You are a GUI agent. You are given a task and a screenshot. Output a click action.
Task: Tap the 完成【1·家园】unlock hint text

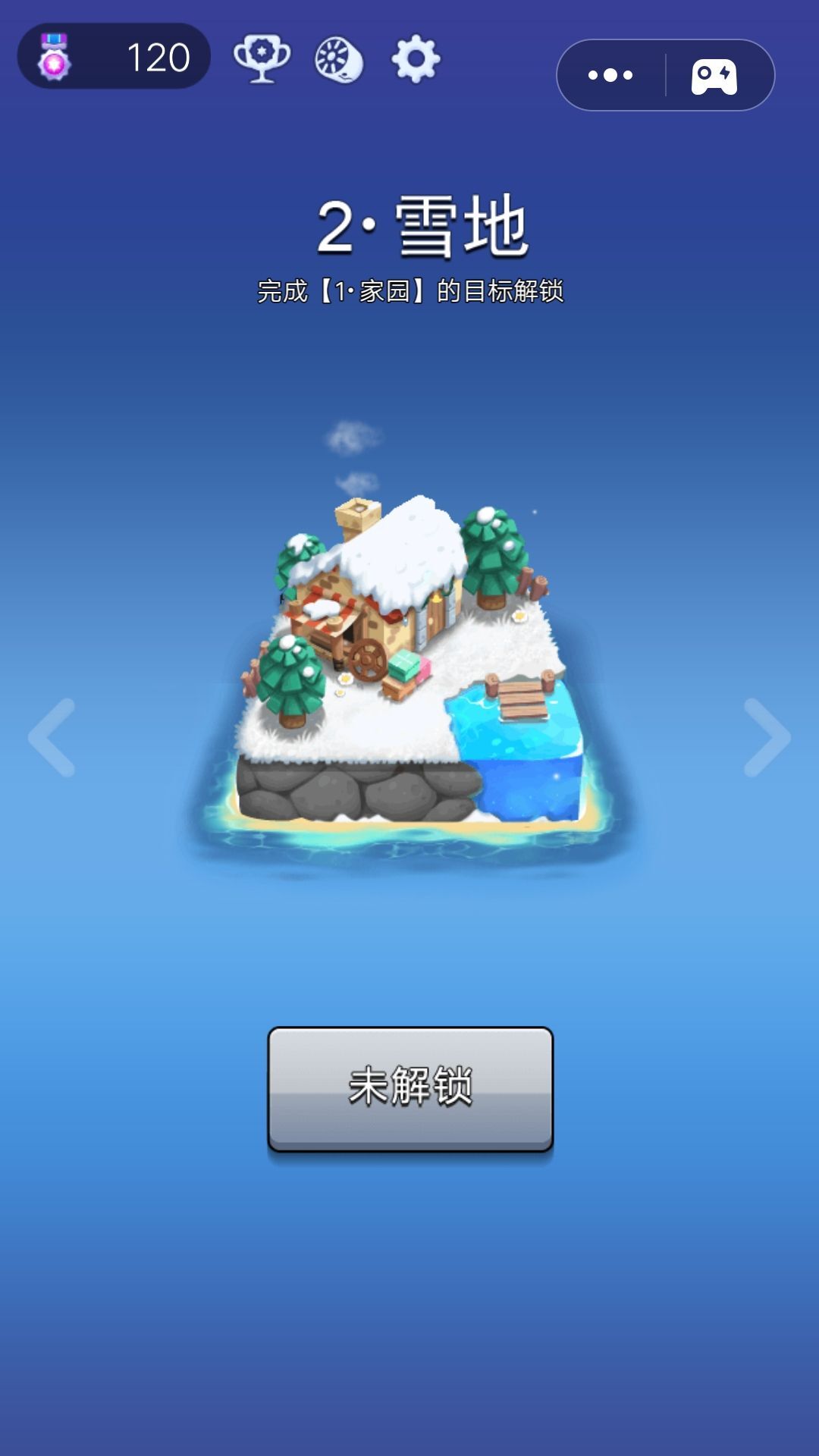[x=409, y=290]
